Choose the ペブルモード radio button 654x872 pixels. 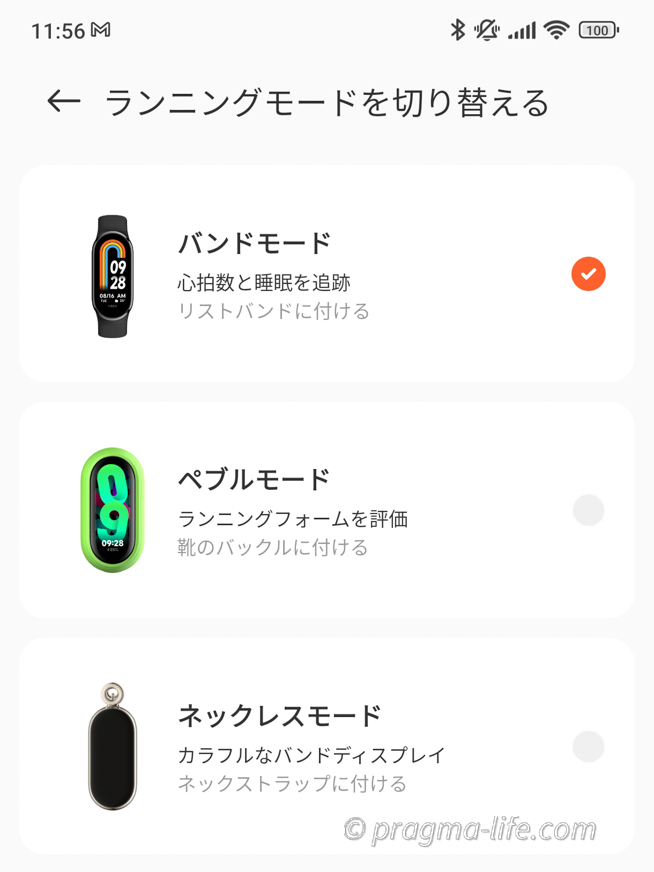point(588,510)
